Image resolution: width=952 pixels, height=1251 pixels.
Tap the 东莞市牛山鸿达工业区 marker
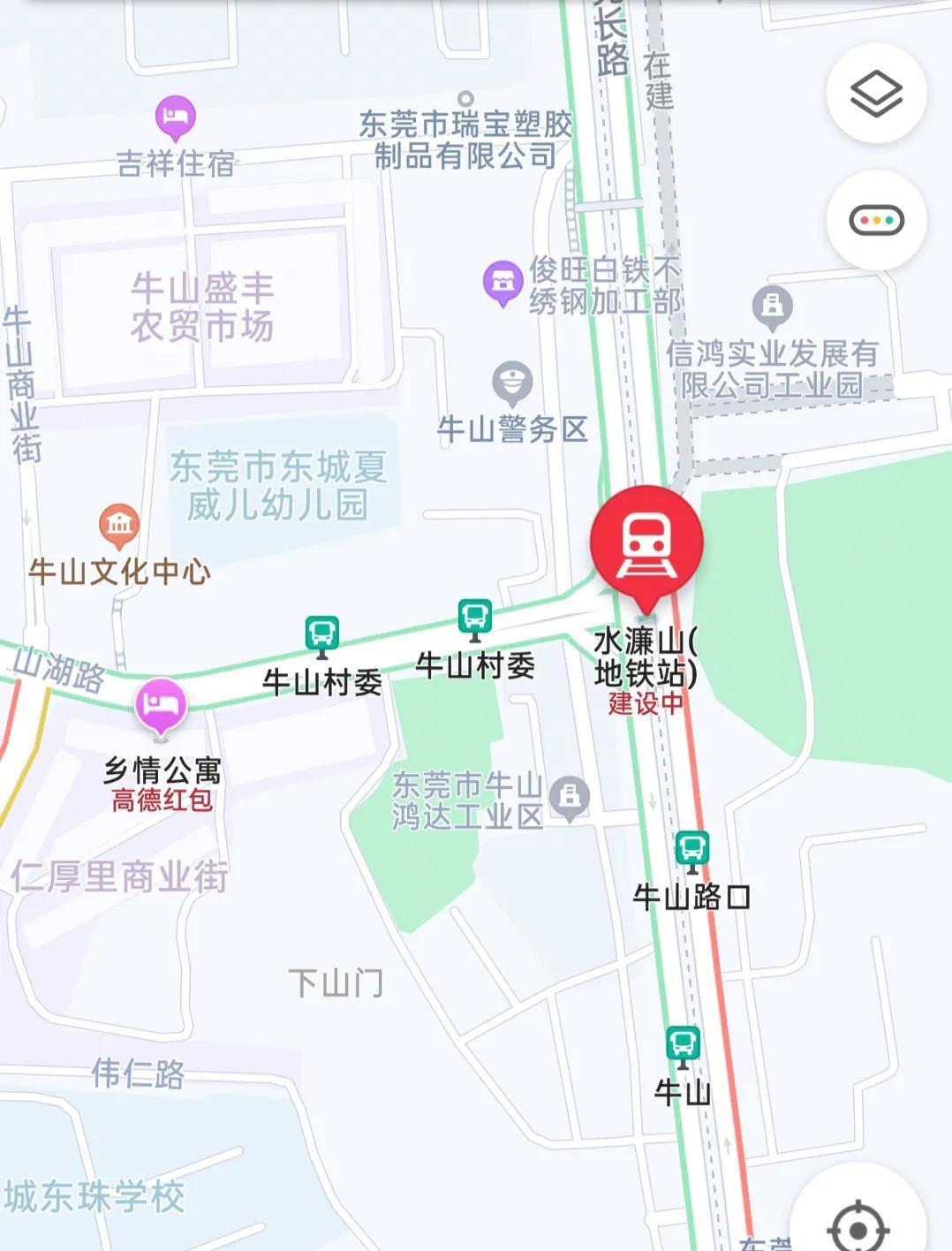570,797
